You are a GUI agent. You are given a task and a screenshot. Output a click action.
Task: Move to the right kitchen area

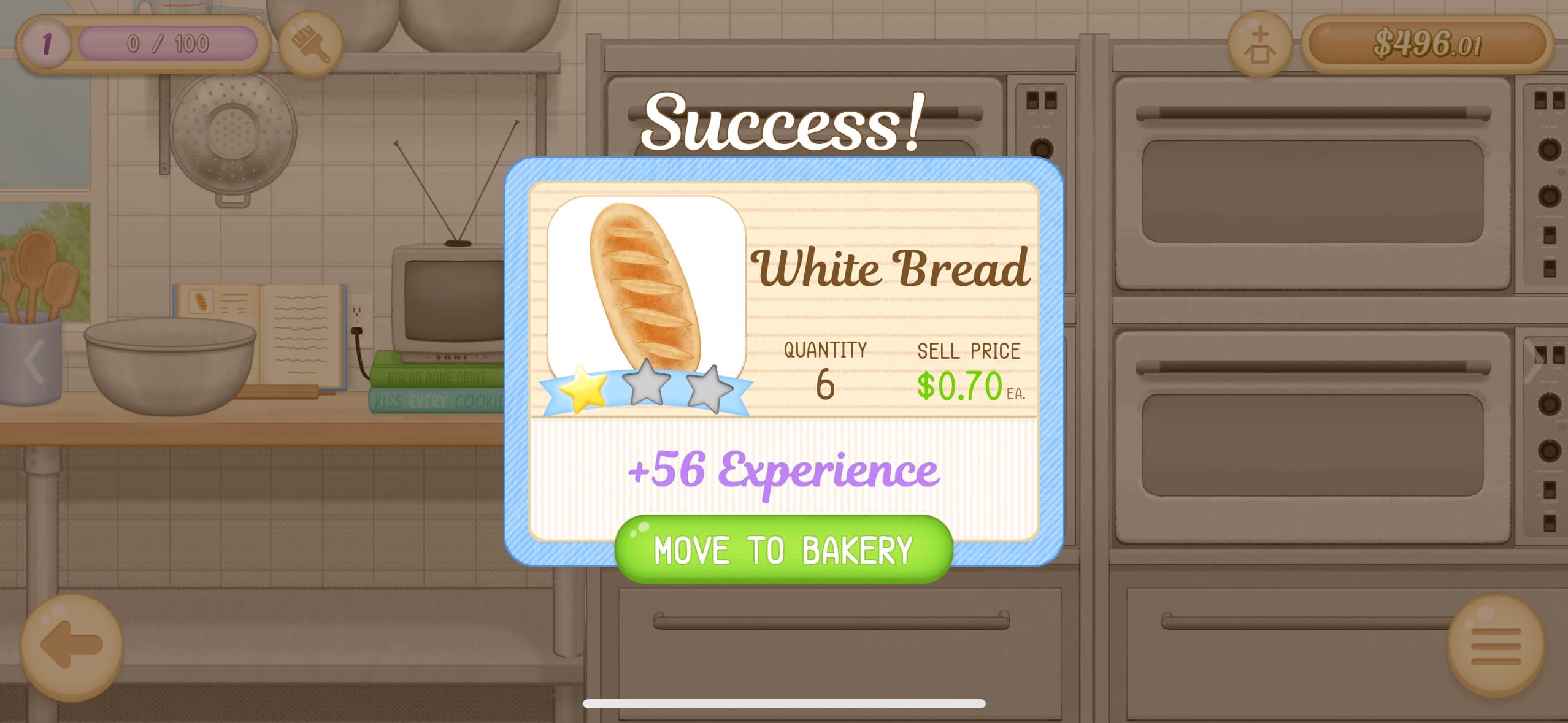click(1535, 363)
